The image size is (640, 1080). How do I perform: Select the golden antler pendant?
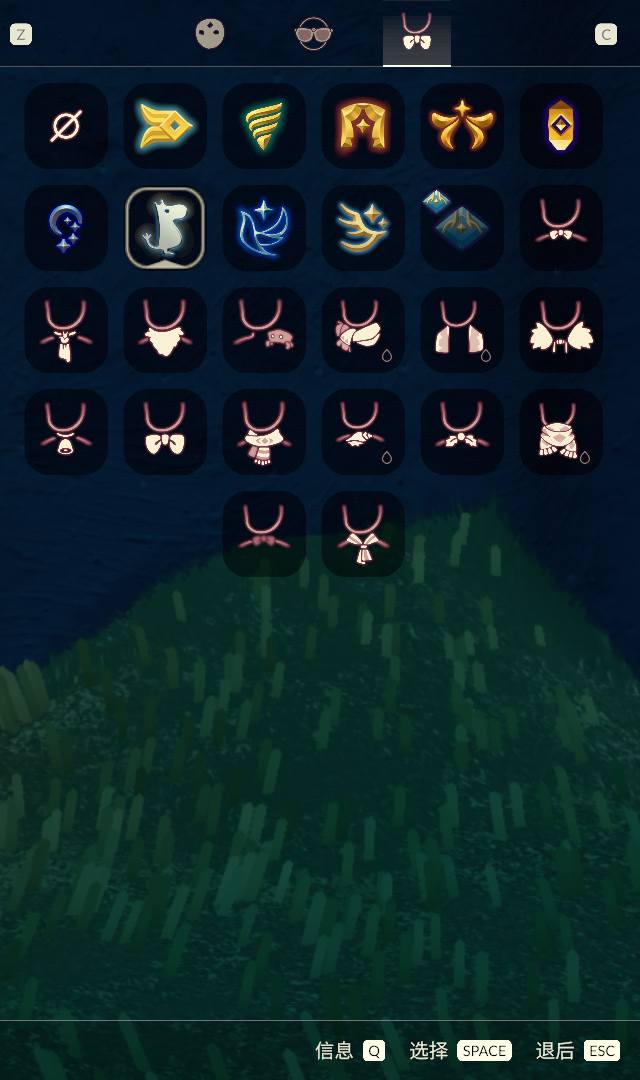click(363, 228)
